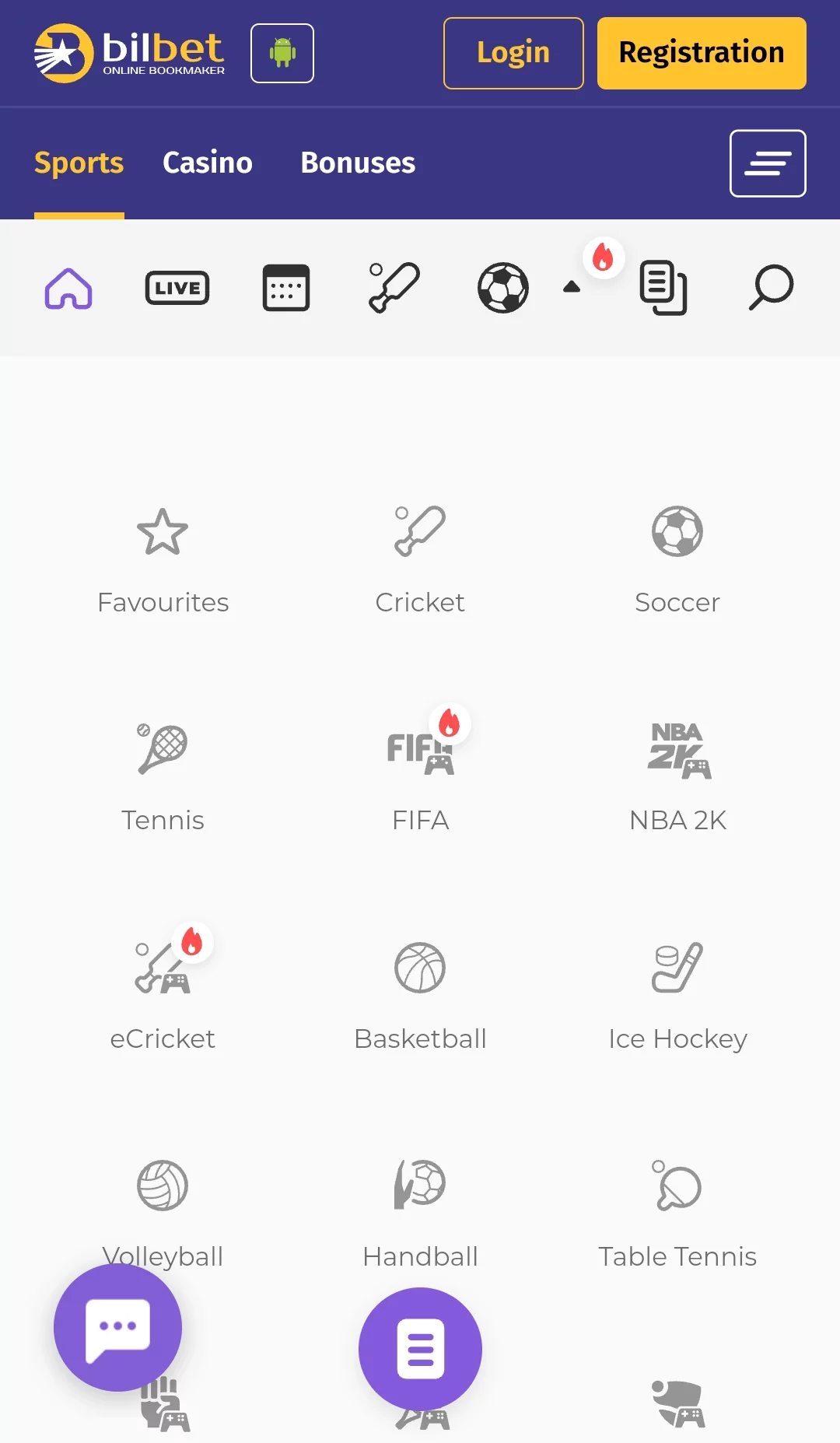Expand the soccer category dropdown arrow
Viewport: 840px width, 1443px height.
pyautogui.click(x=572, y=286)
